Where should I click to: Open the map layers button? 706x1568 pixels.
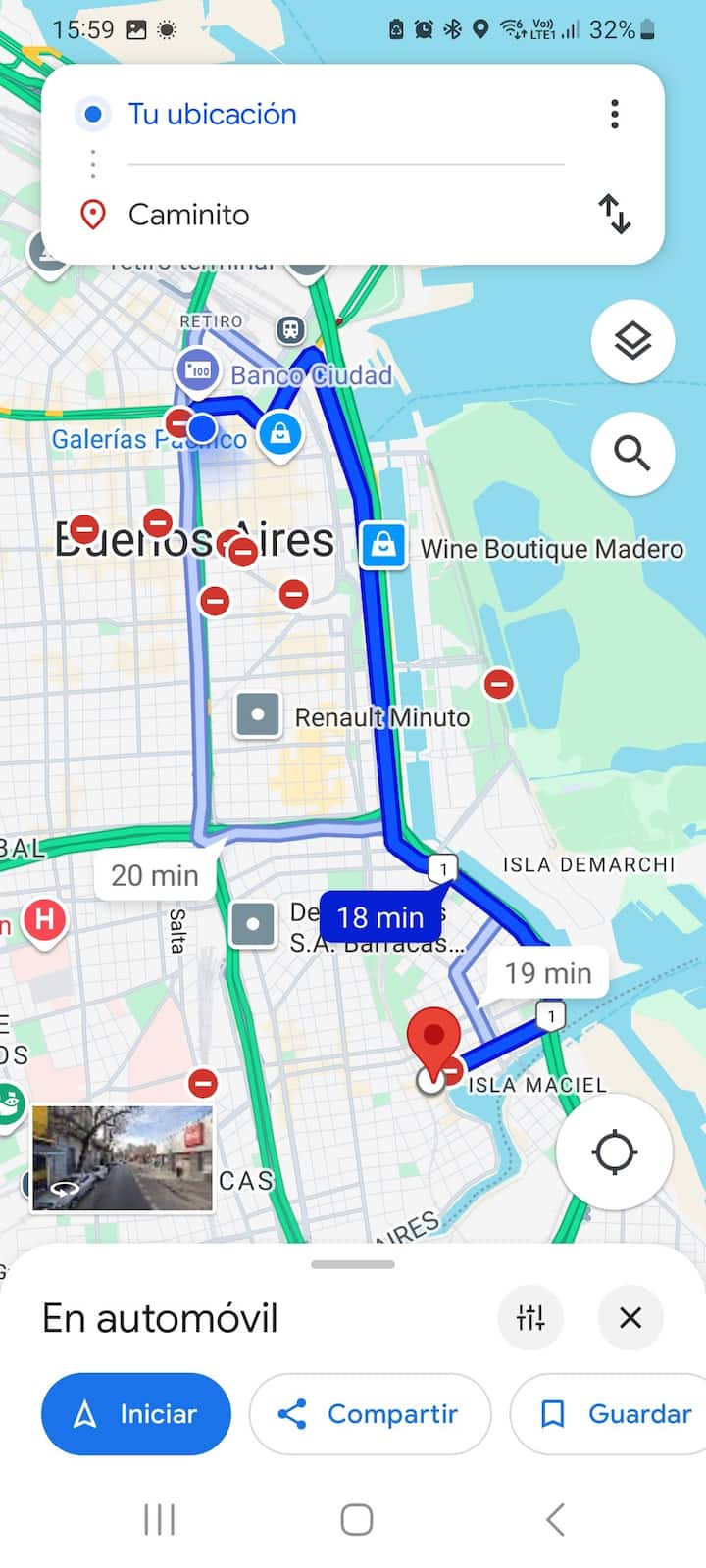632,341
